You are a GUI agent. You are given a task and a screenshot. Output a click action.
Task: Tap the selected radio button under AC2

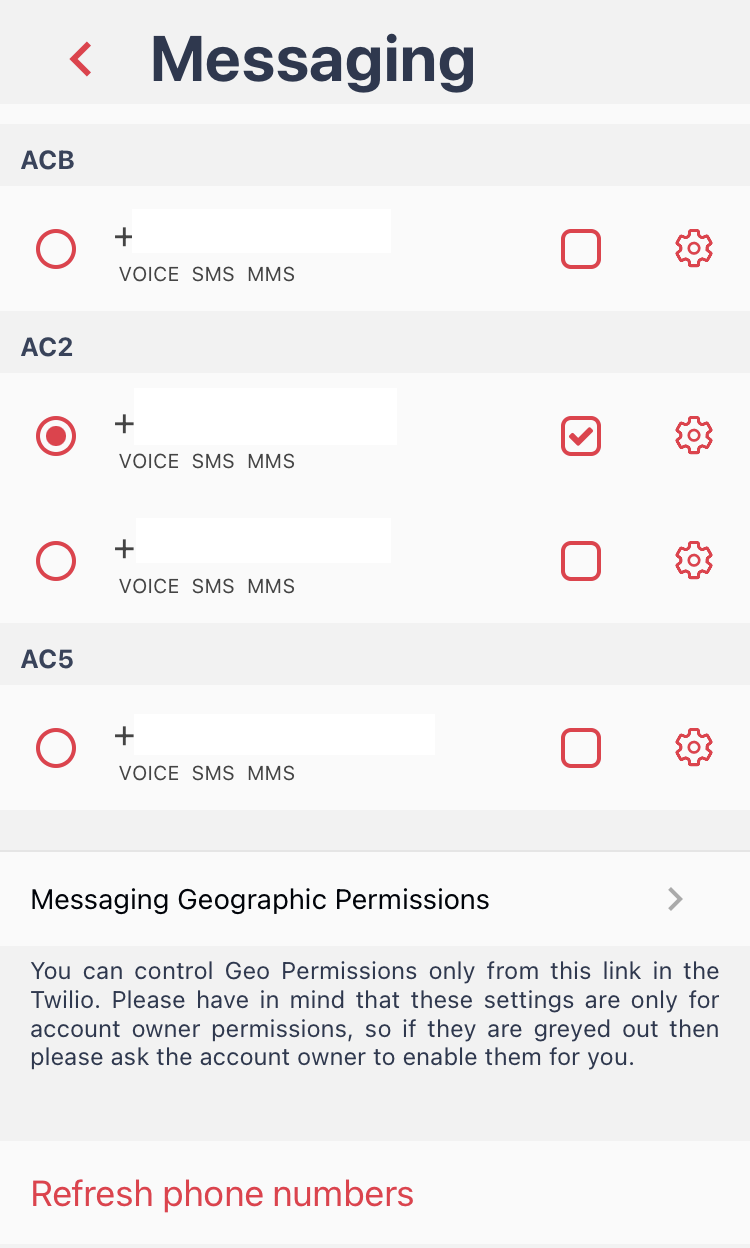56,436
